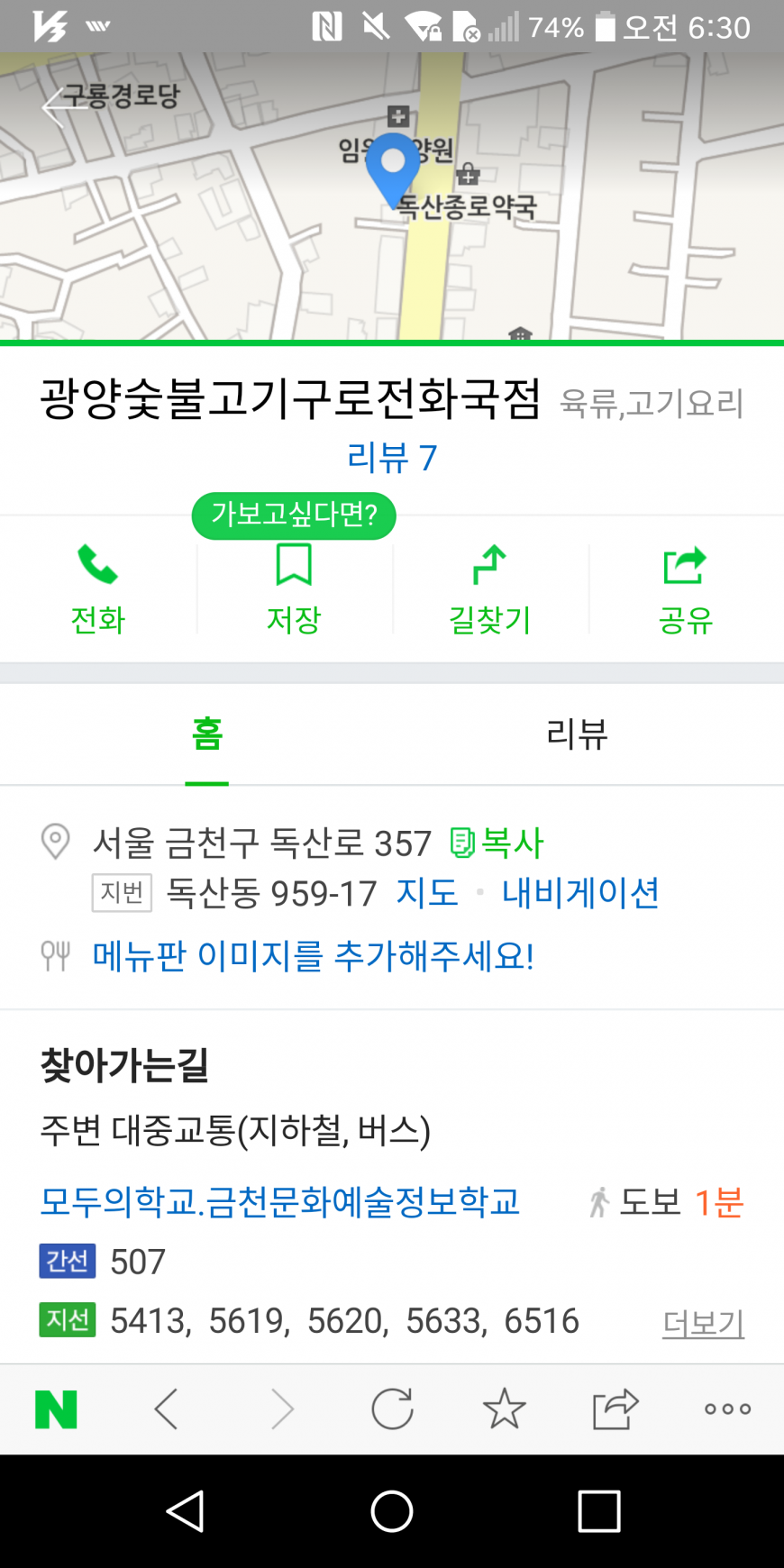
Task: Tap the system home button
Action: (392, 1511)
